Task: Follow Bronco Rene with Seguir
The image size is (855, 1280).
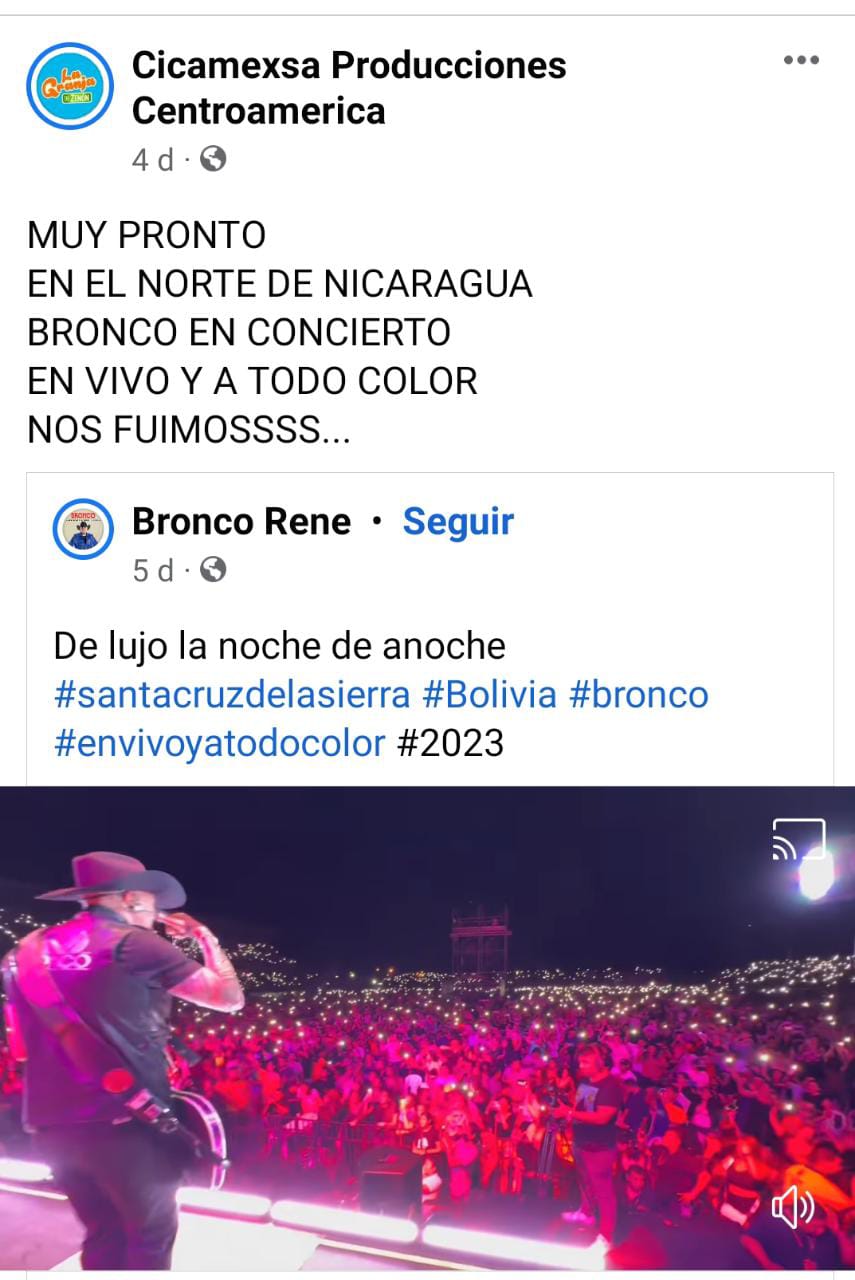Action: pyautogui.click(x=458, y=522)
